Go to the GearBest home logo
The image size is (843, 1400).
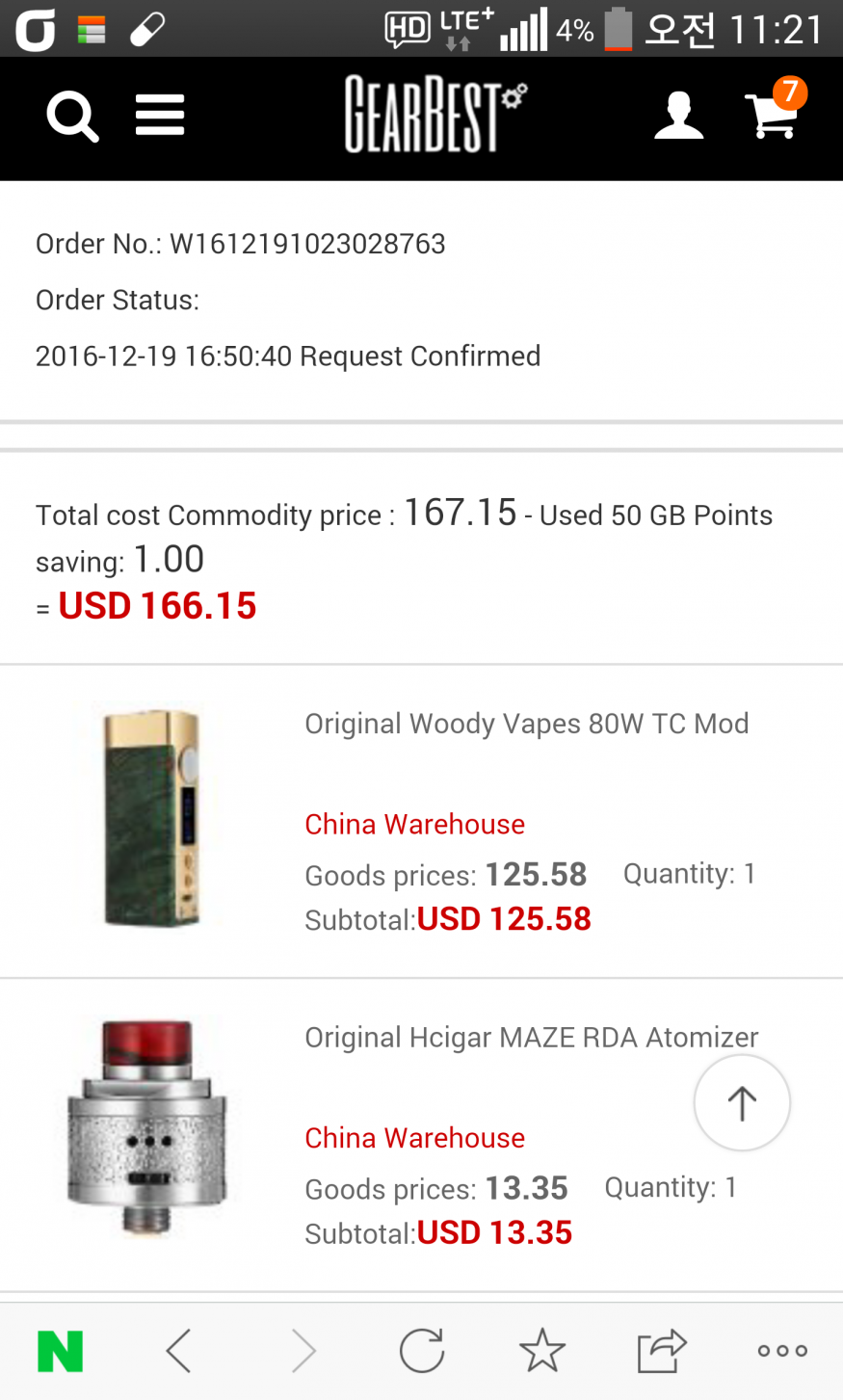point(435,117)
